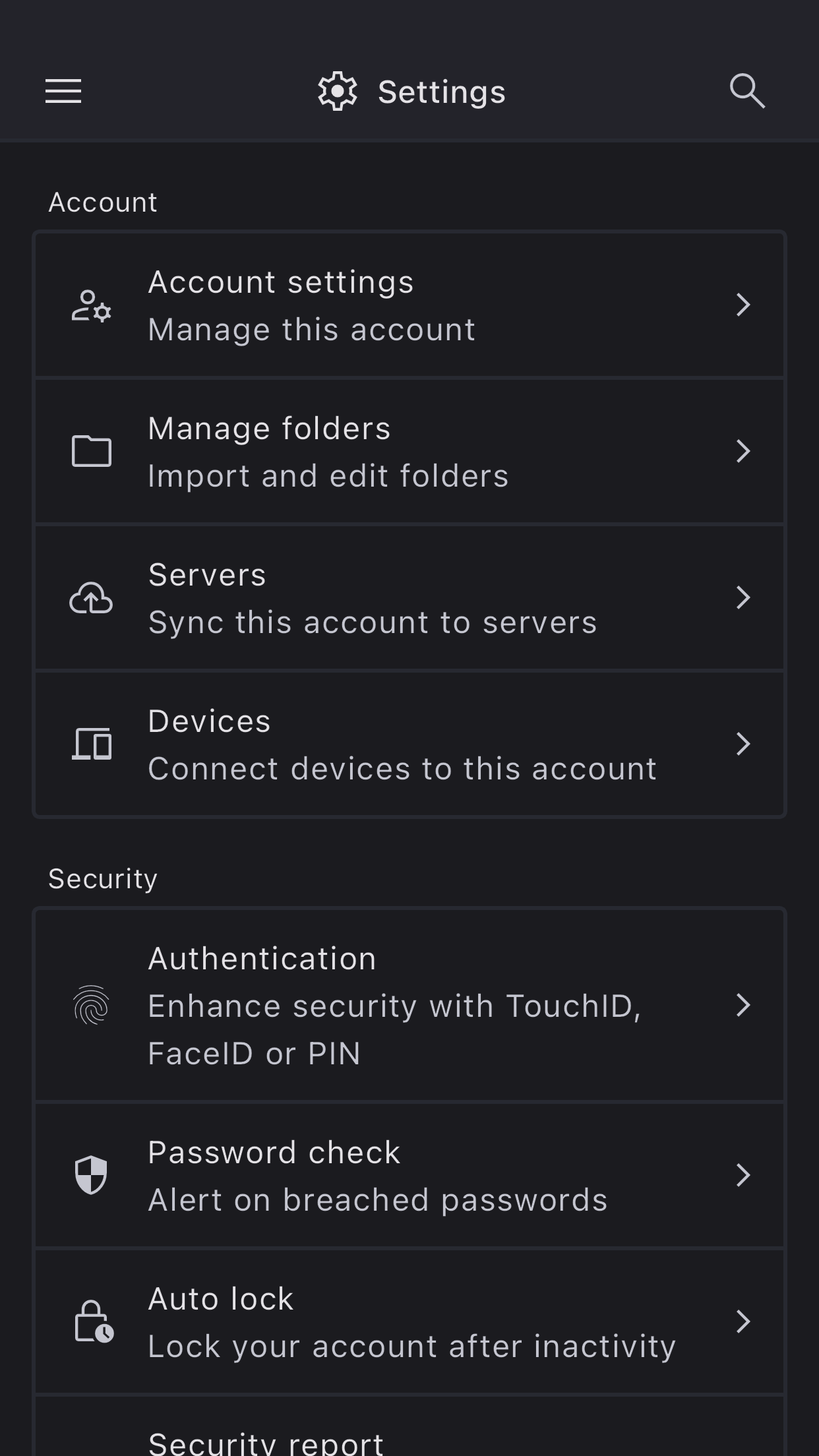The image size is (819, 1456).
Task: View Devices connected to this account
Action: pos(409,744)
